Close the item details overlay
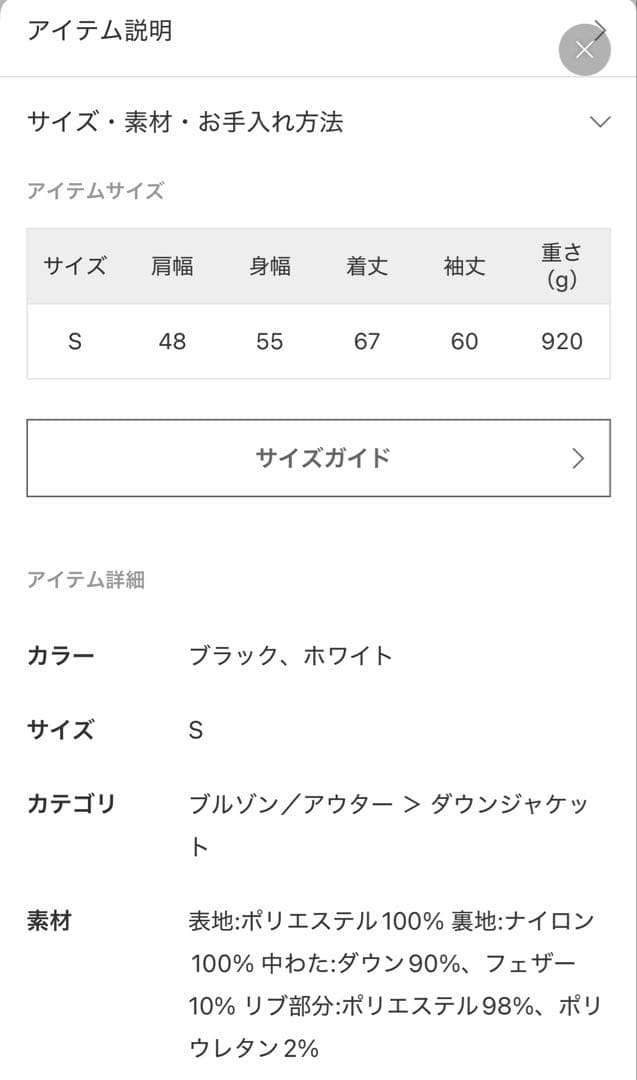This screenshot has width=637, height=1080. (x=585, y=49)
